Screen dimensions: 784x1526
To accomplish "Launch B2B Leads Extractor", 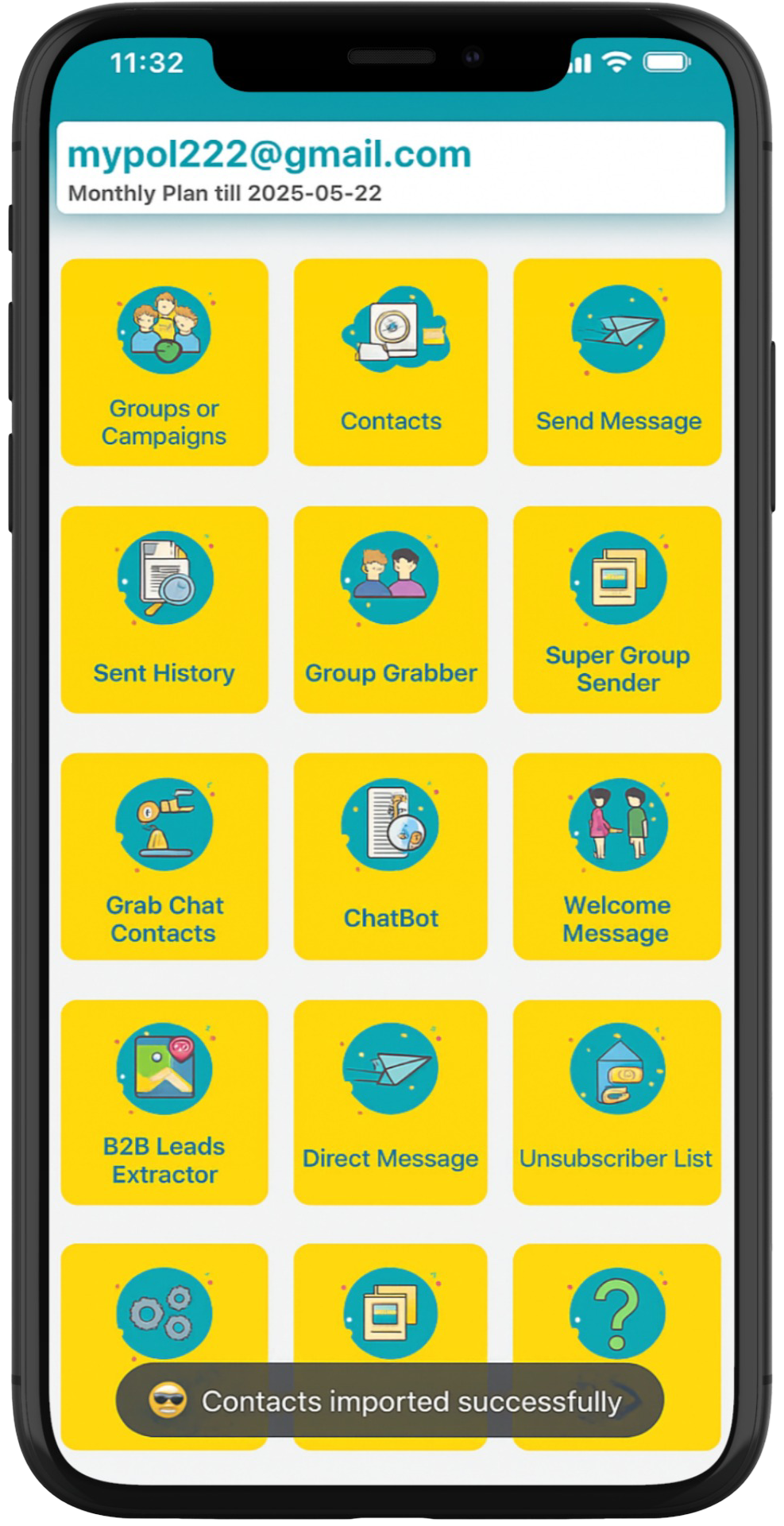I will 164,1102.
